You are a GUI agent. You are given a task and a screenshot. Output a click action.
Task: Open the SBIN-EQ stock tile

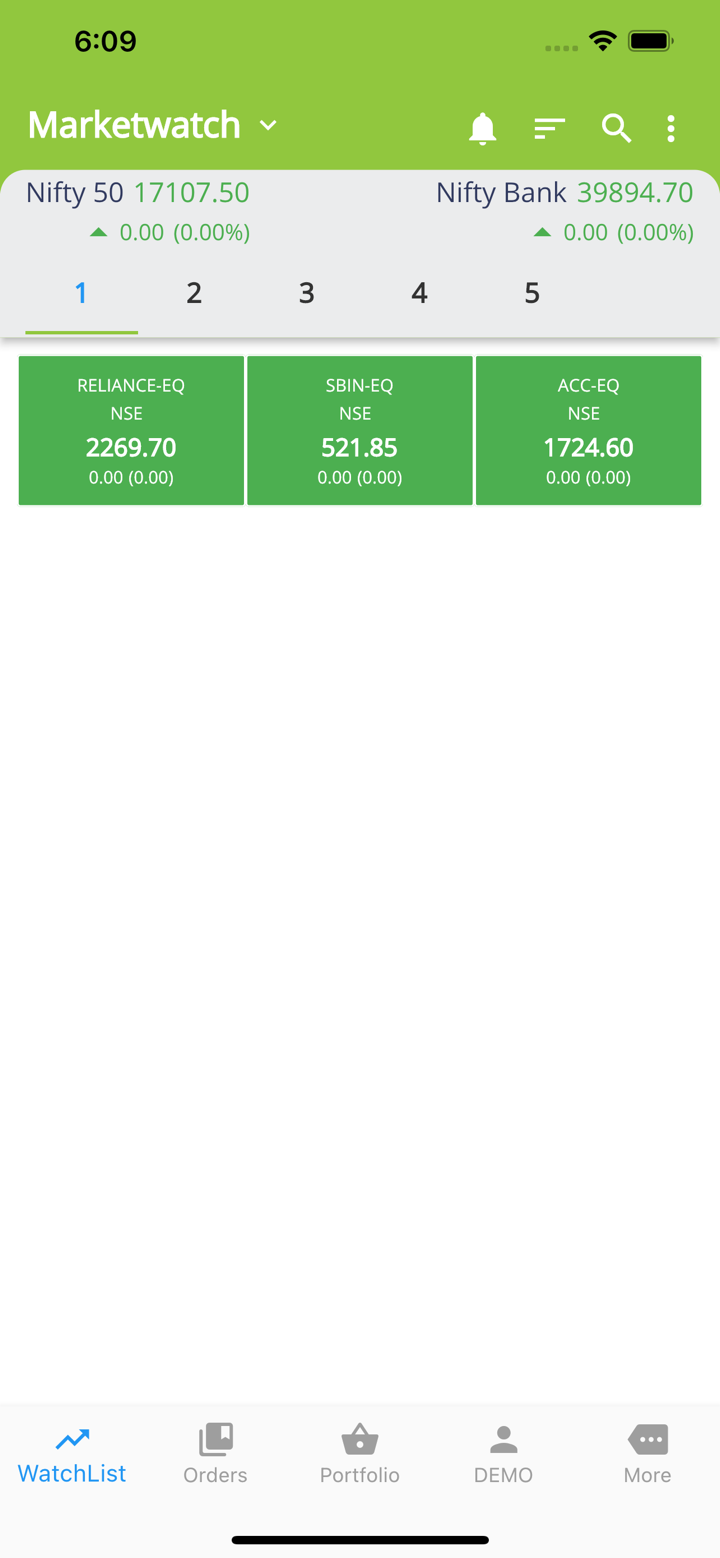coord(360,431)
